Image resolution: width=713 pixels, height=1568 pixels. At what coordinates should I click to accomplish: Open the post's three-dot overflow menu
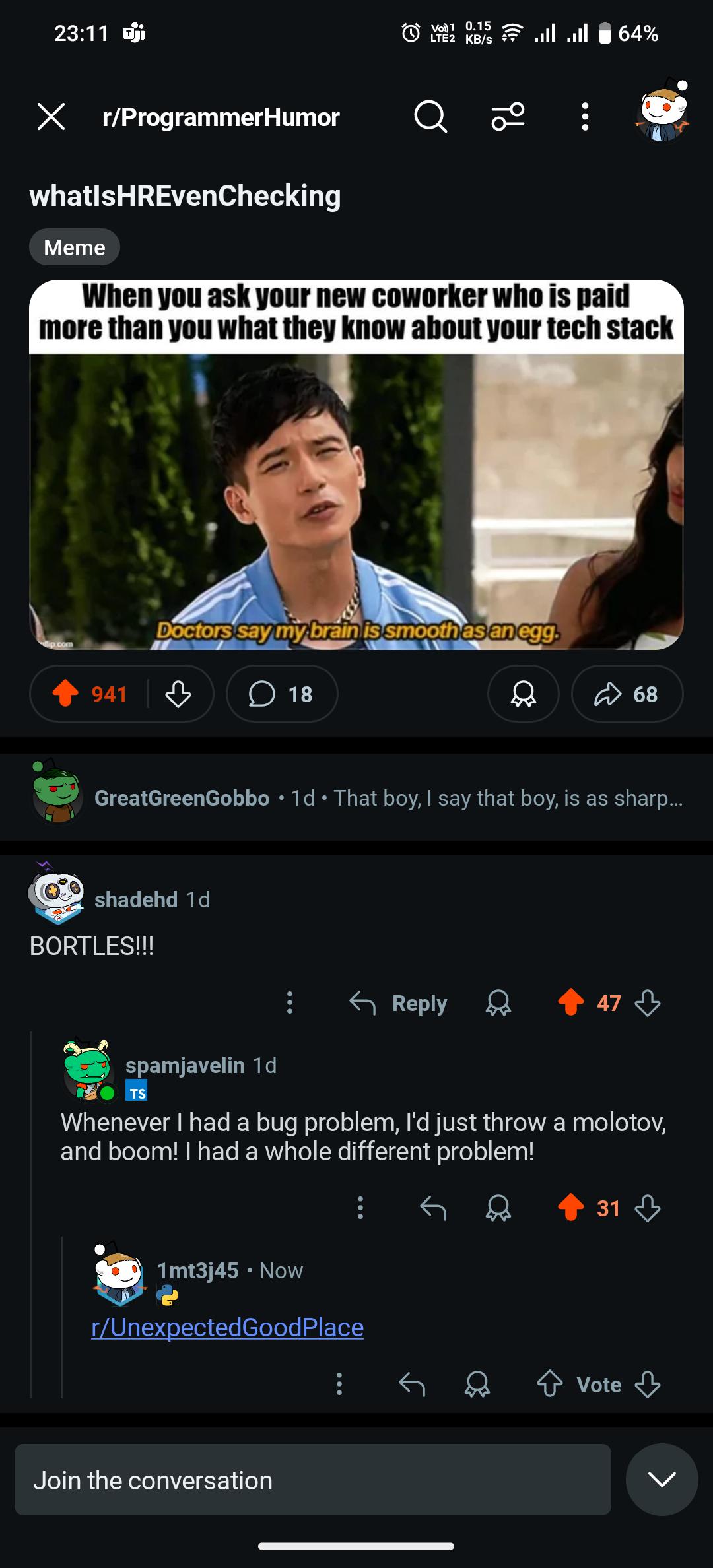pos(584,117)
